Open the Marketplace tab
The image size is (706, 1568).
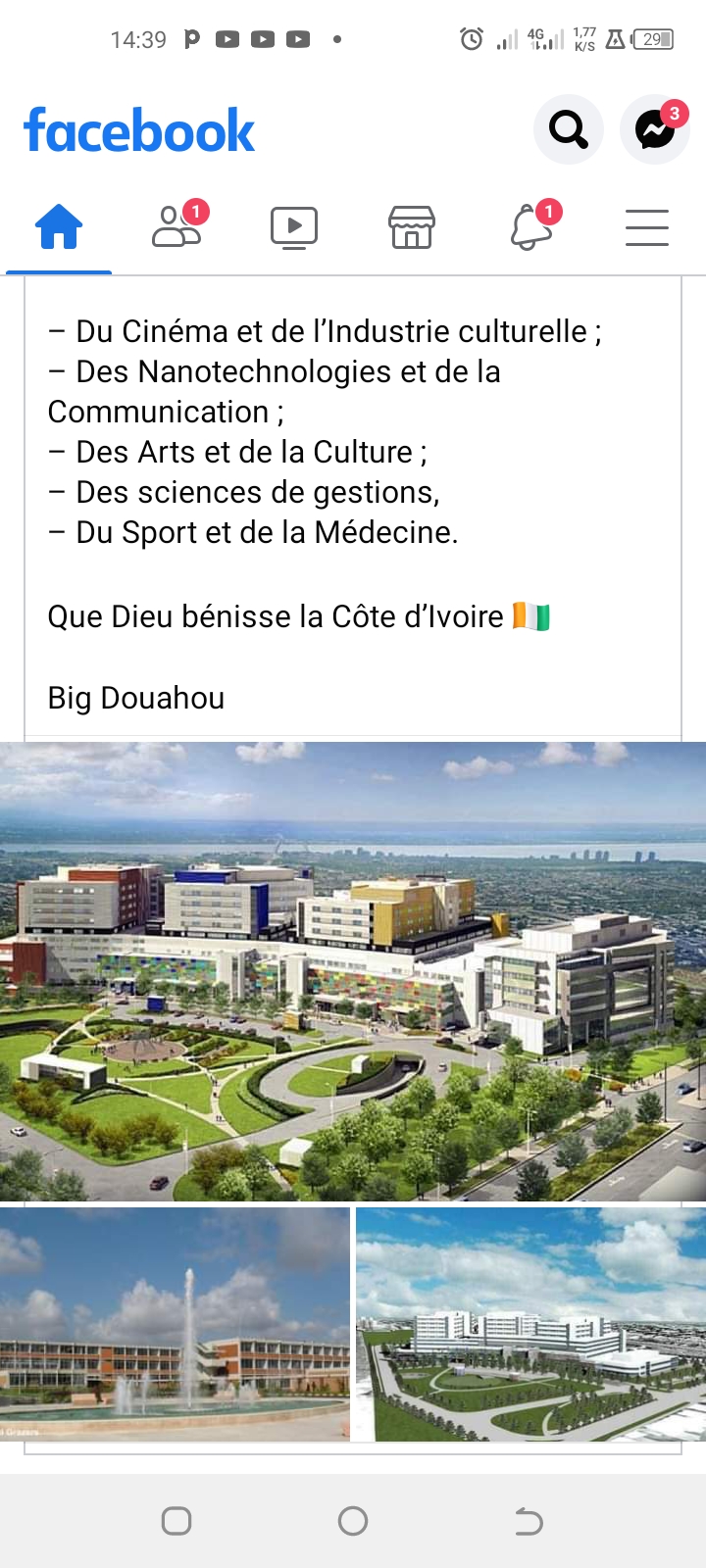pyautogui.click(x=412, y=227)
